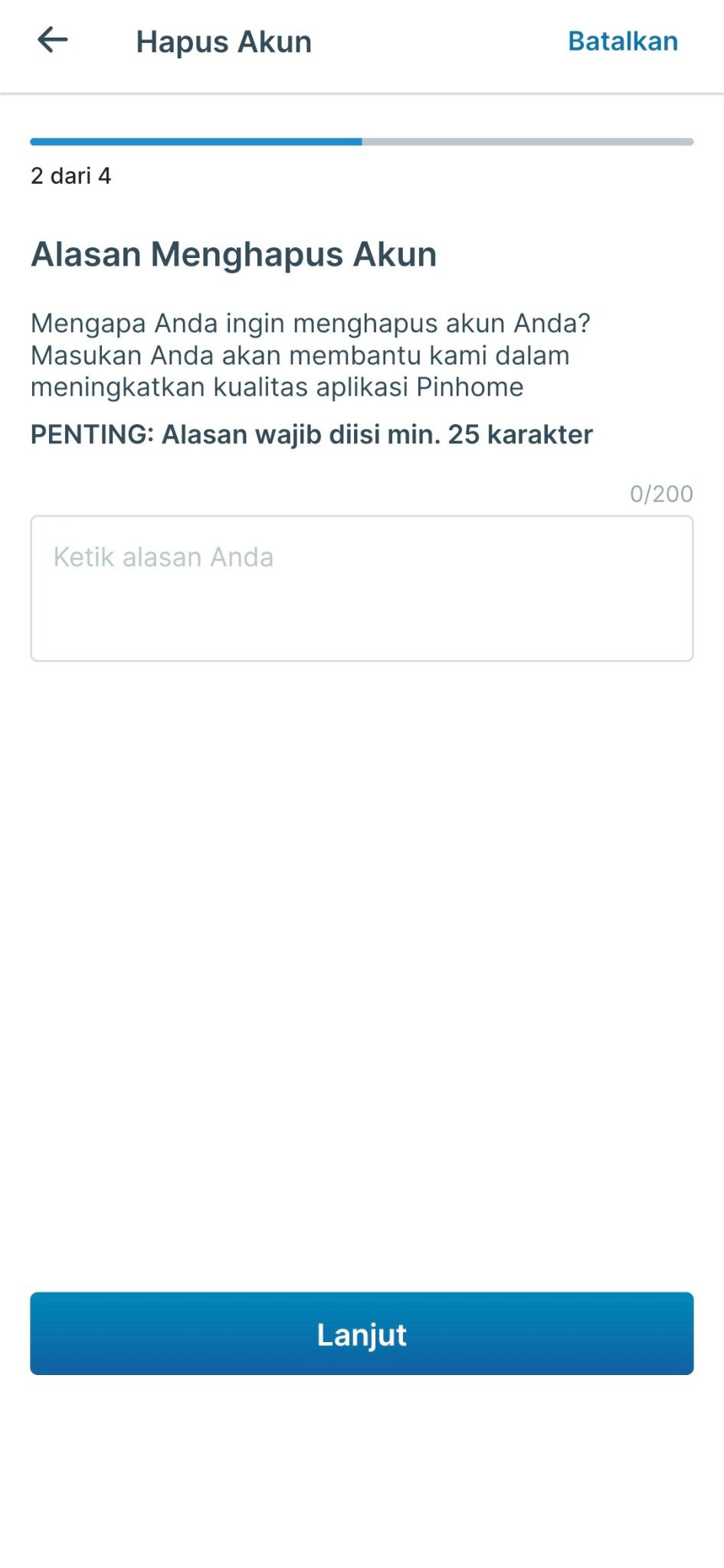Focus the 'Ketik alasan Anda' text field

tap(362, 587)
